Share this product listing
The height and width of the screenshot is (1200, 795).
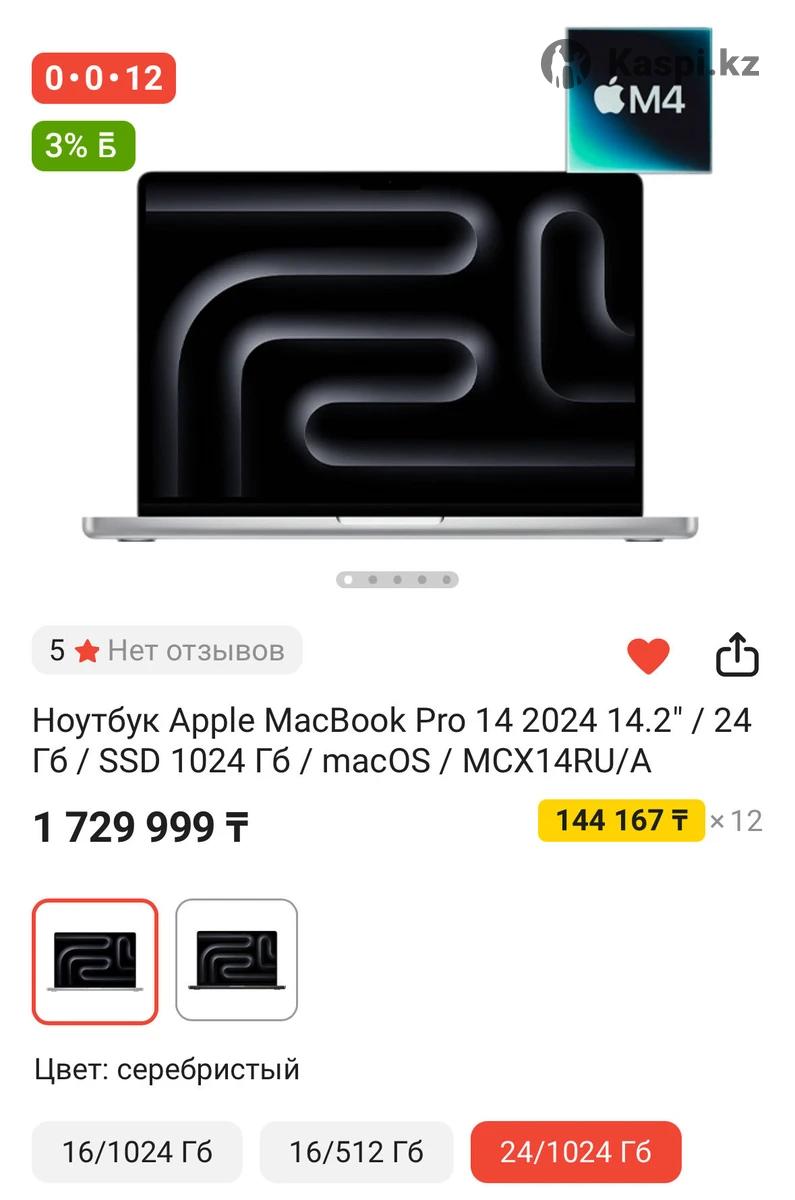[x=737, y=656]
